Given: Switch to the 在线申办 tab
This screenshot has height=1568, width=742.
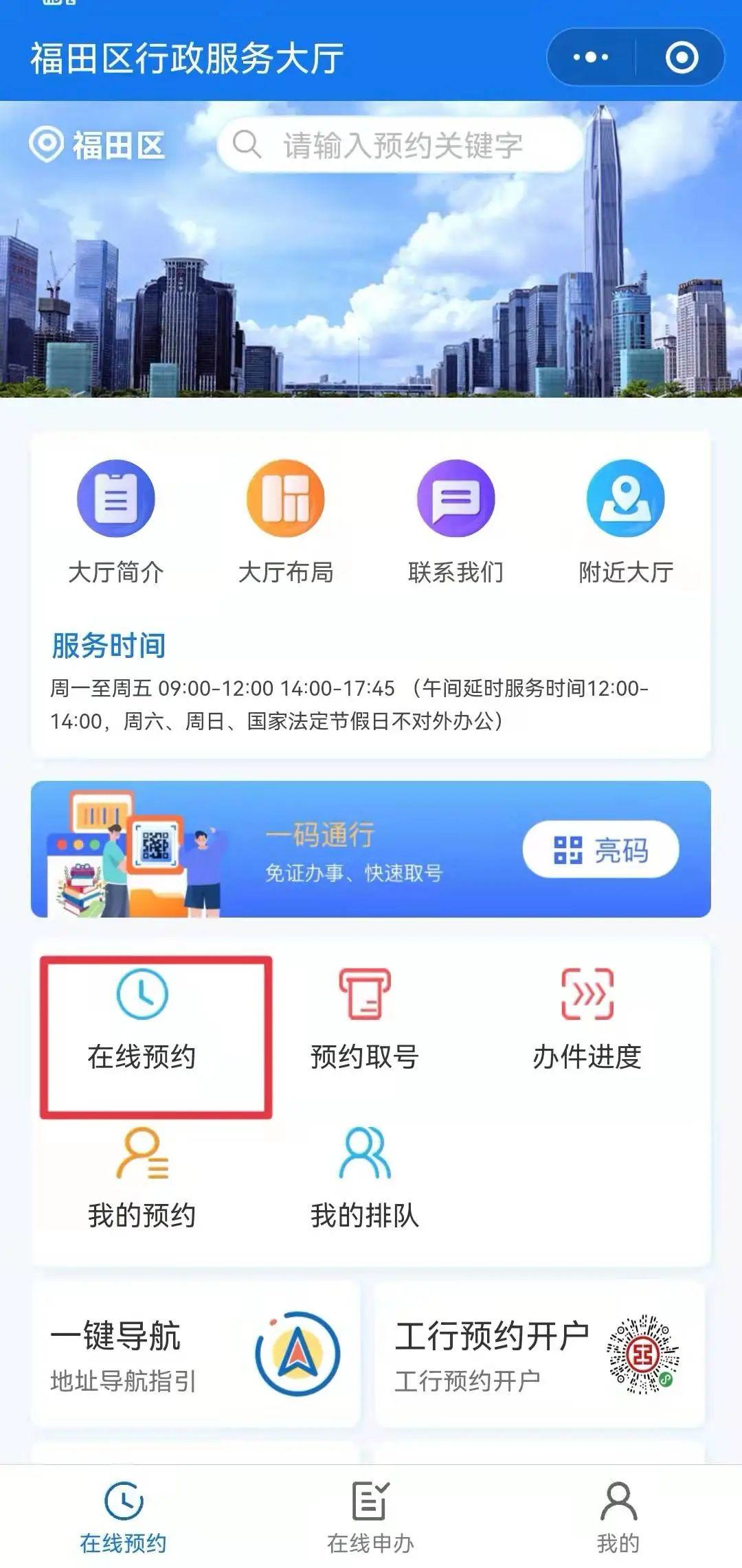Looking at the screenshot, I should tap(370, 1519).
